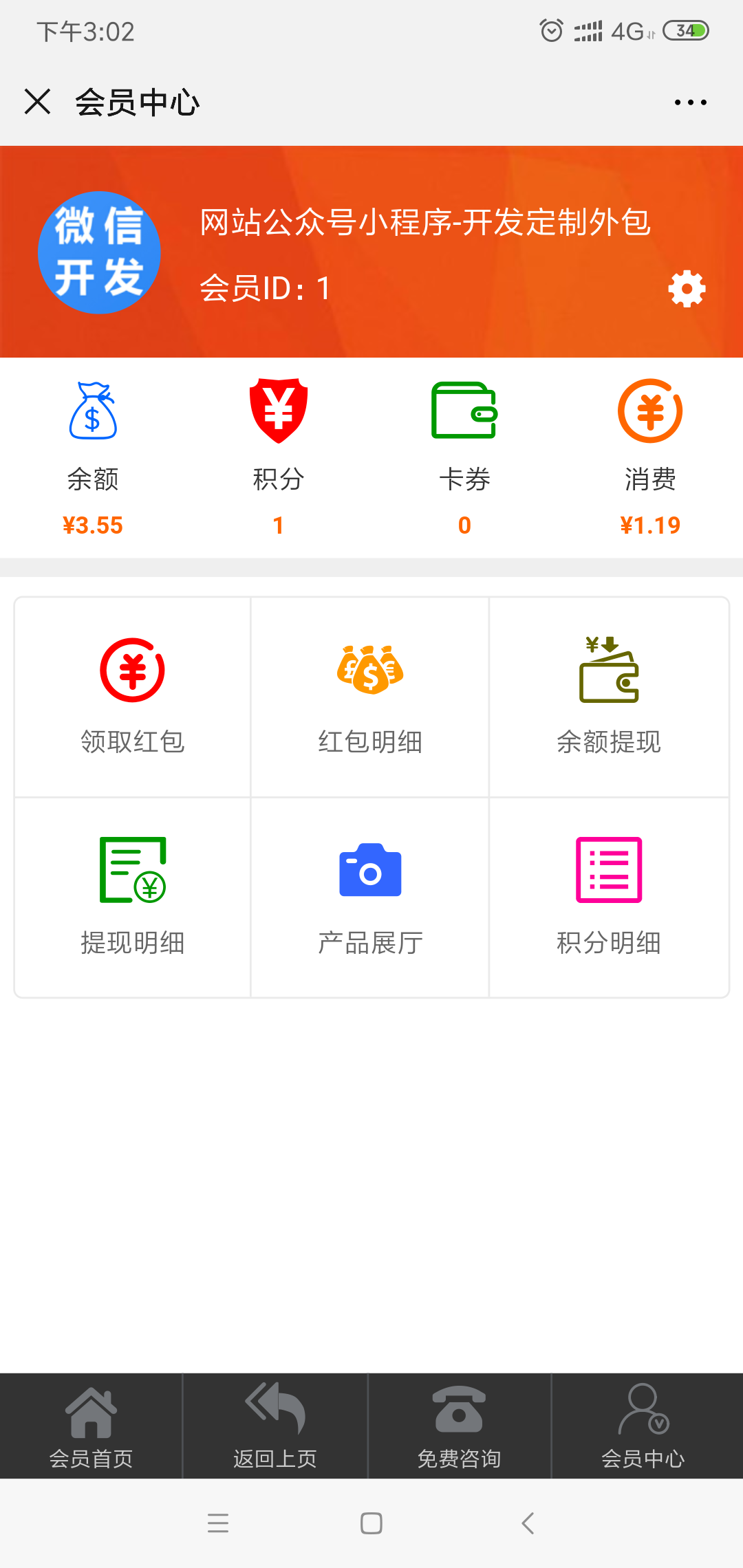Image resolution: width=743 pixels, height=1568 pixels.
Task: View 余额 balance details
Action: 93,458
